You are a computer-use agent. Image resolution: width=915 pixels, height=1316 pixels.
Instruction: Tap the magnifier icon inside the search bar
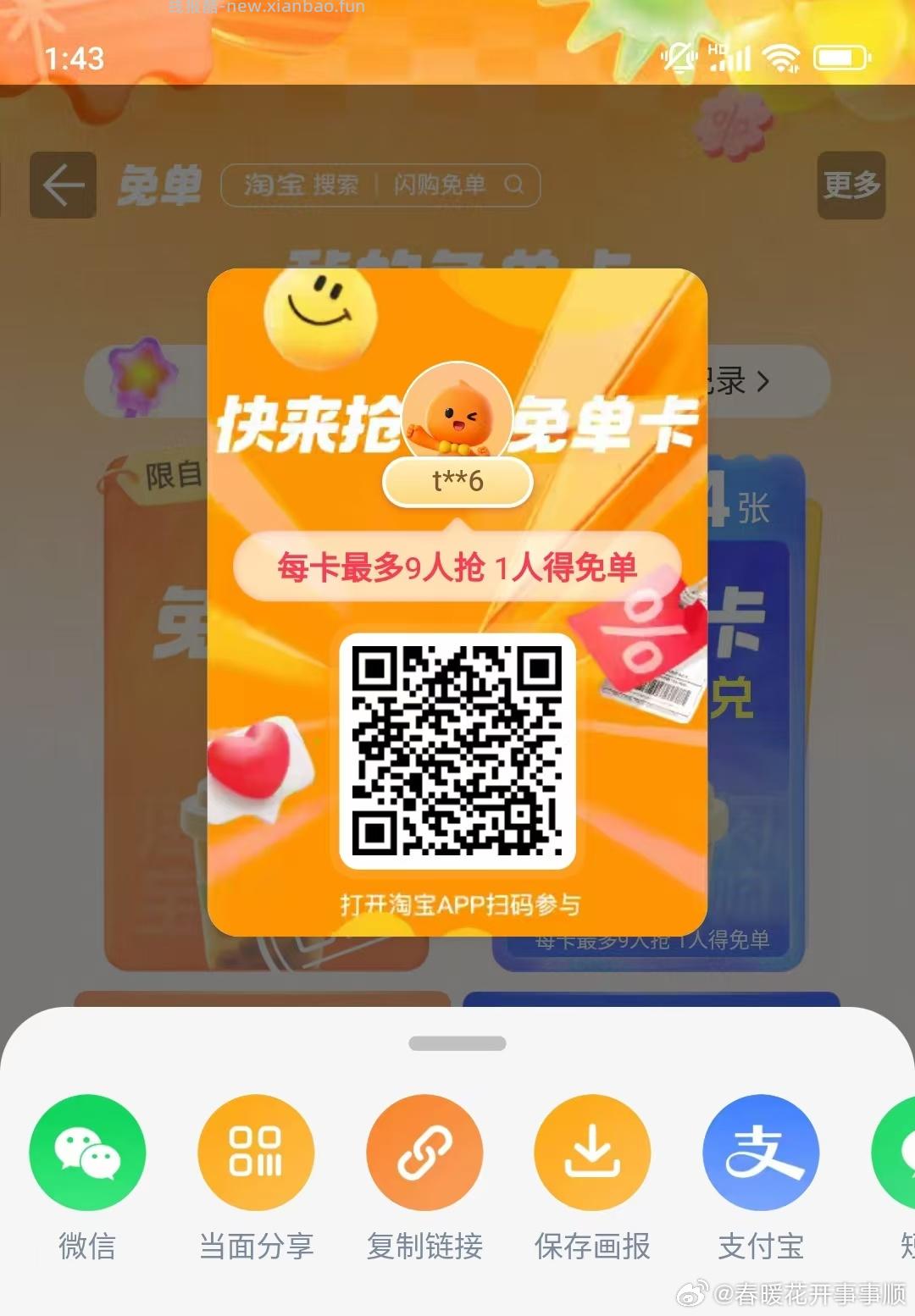(516, 185)
